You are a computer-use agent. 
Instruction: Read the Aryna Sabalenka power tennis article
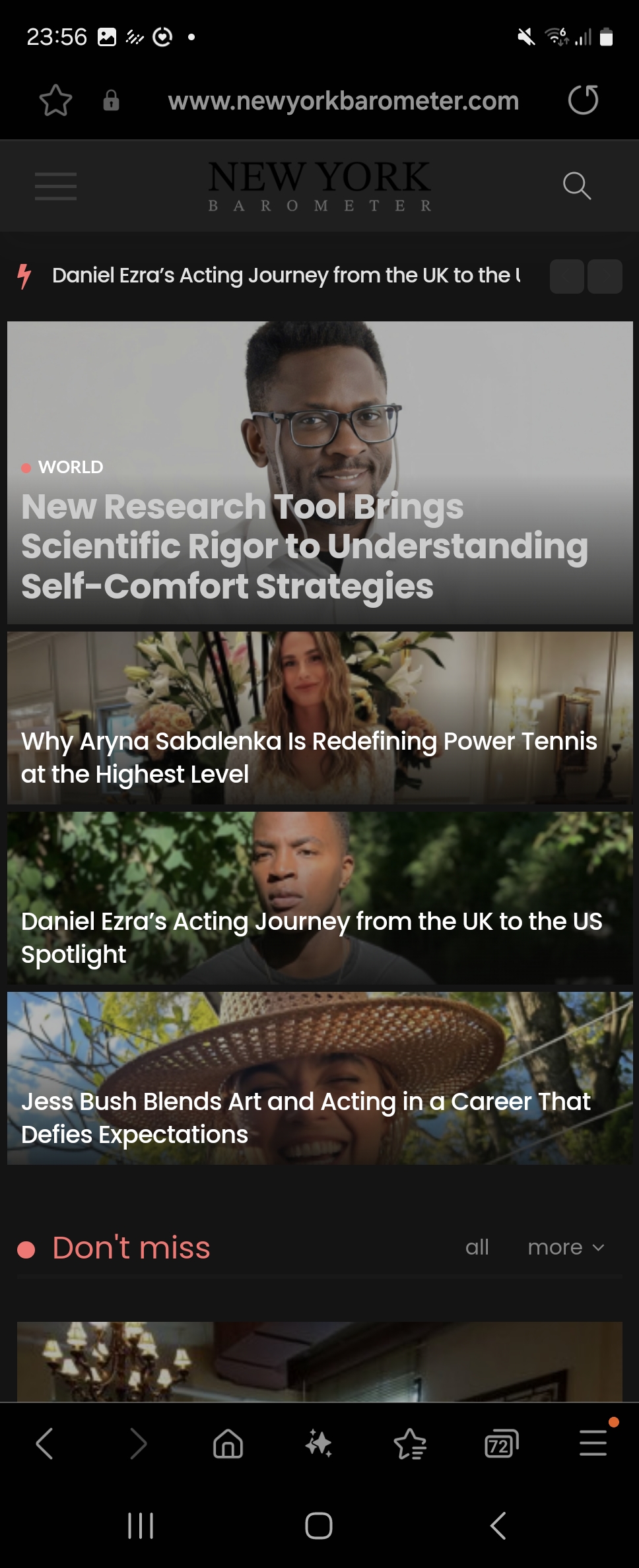(x=309, y=757)
